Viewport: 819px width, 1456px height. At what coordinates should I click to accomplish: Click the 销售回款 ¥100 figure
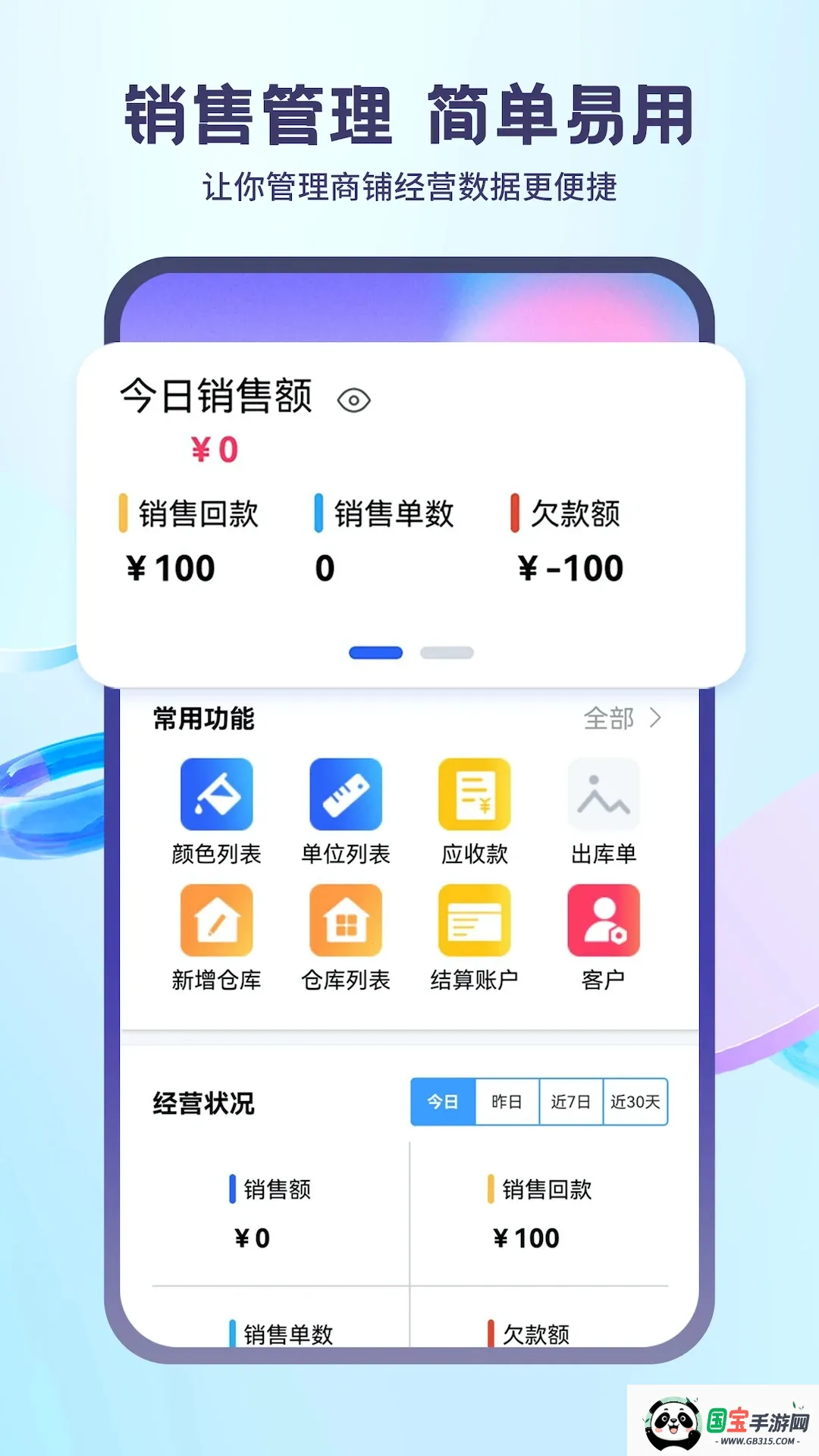(168, 567)
